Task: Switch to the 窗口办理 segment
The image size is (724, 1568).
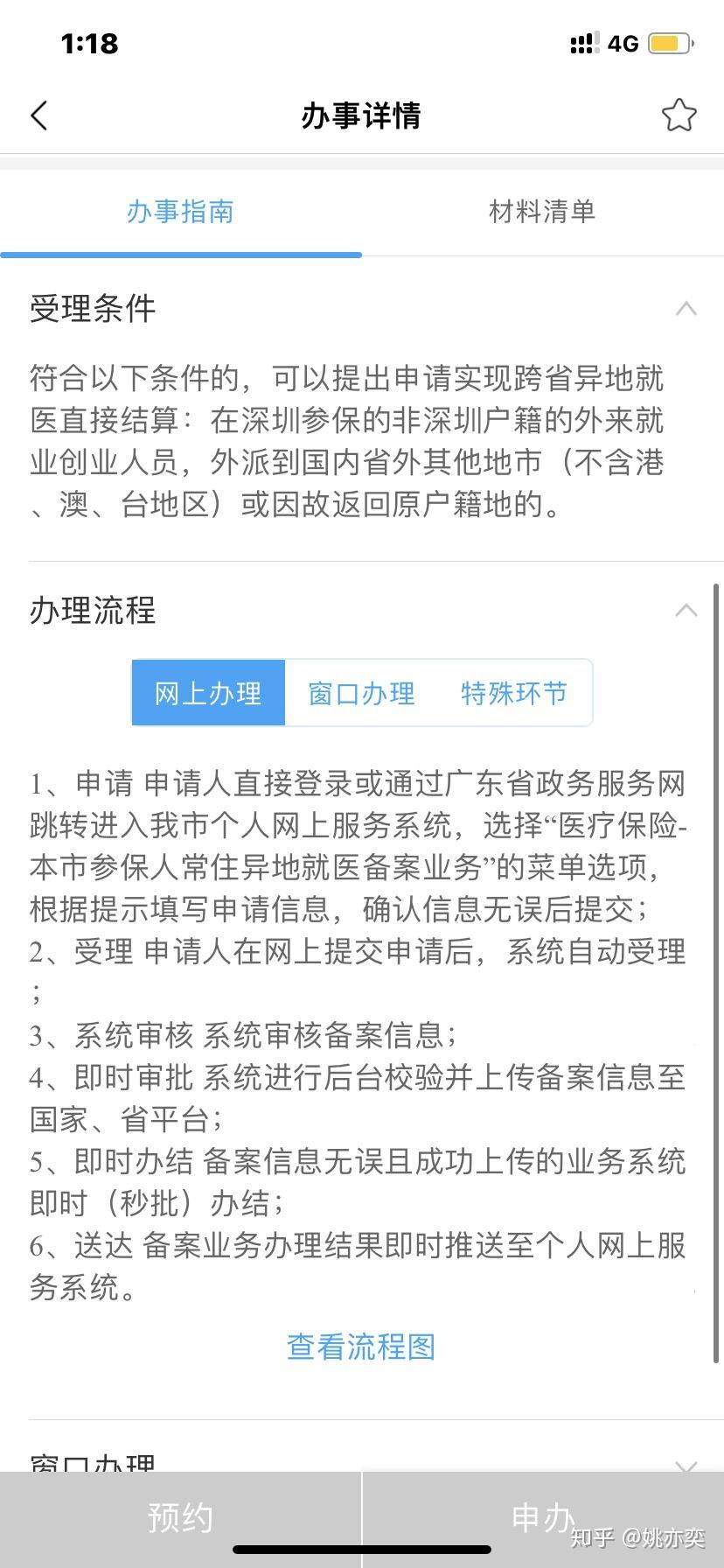Action: click(361, 693)
